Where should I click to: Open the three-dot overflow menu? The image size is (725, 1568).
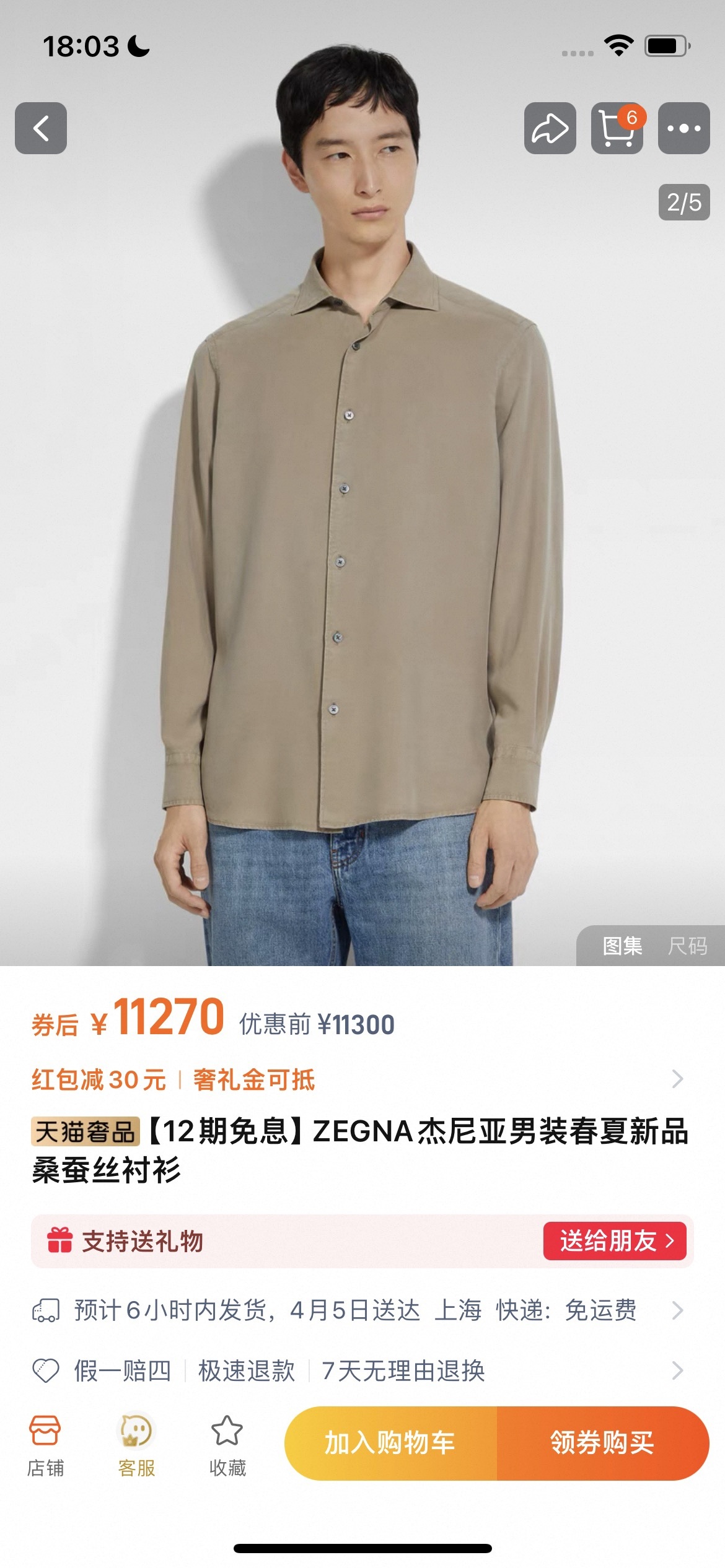click(683, 128)
